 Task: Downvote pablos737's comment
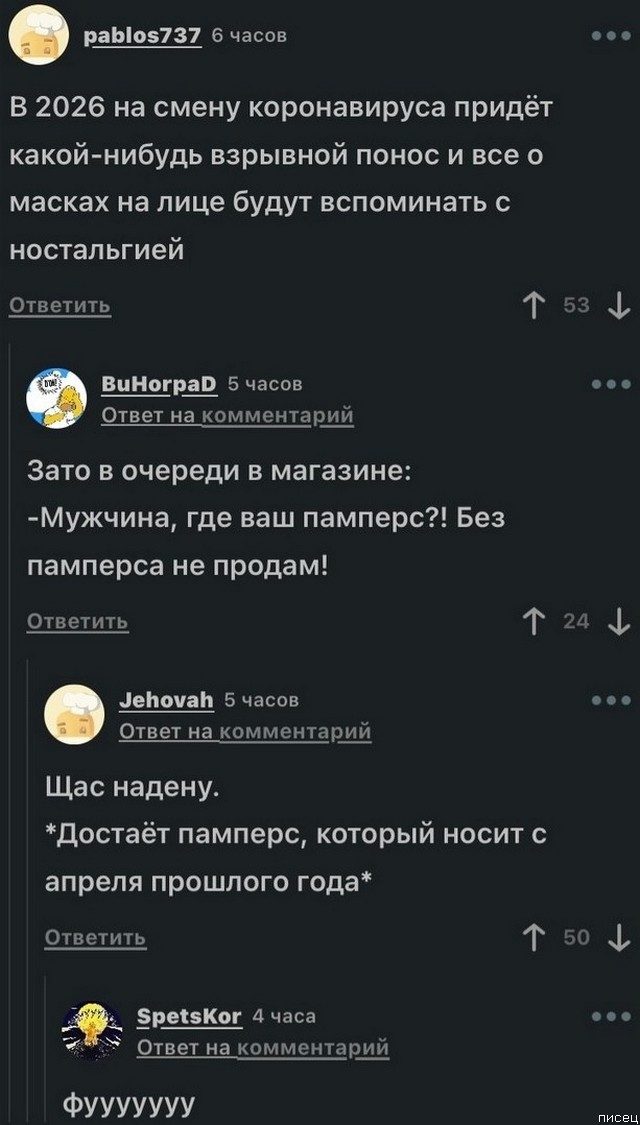click(x=618, y=306)
